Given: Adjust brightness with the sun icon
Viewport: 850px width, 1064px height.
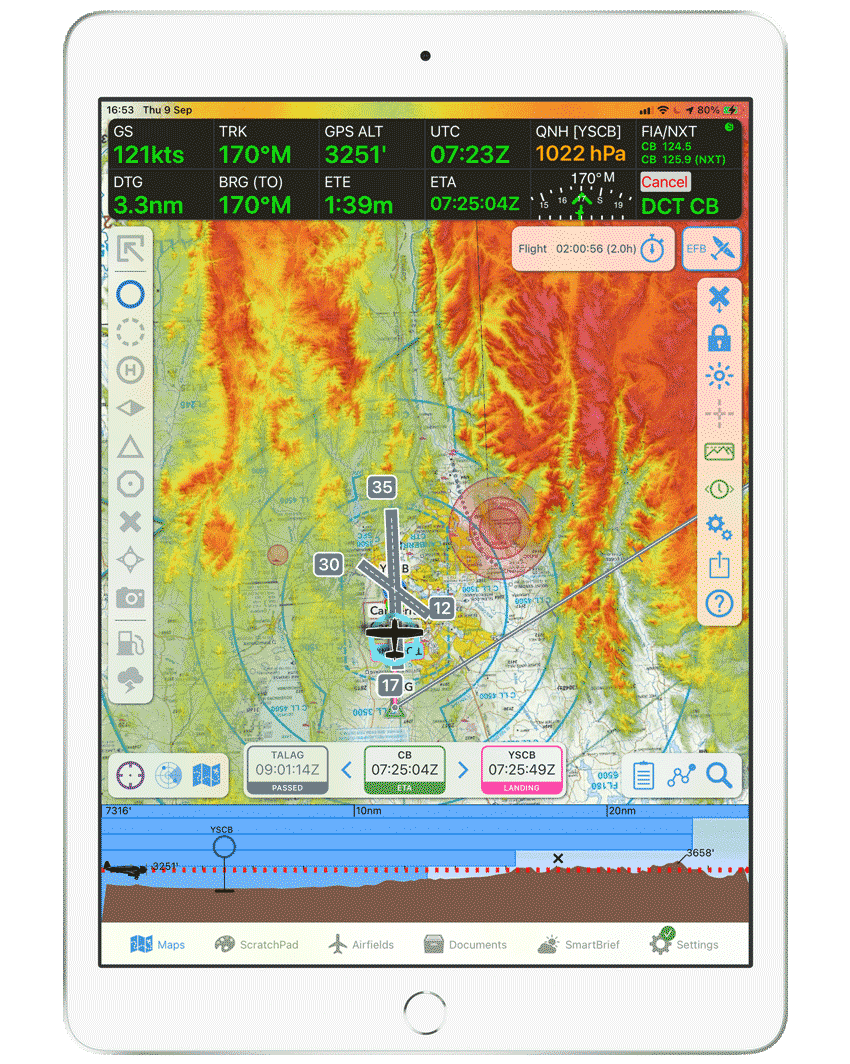Looking at the screenshot, I should pyautogui.click(x=718, y=377).
